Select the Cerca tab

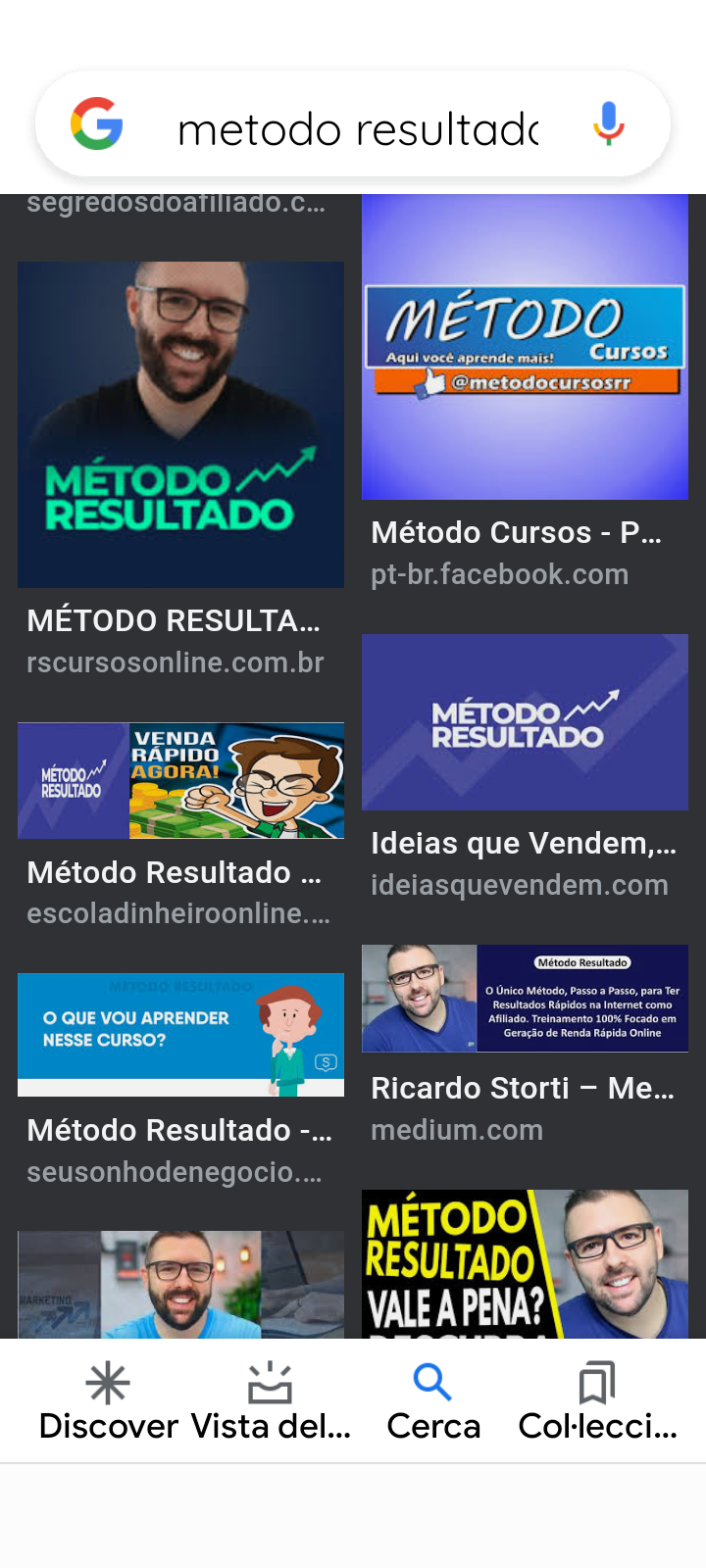click(x=433, y=1401)
